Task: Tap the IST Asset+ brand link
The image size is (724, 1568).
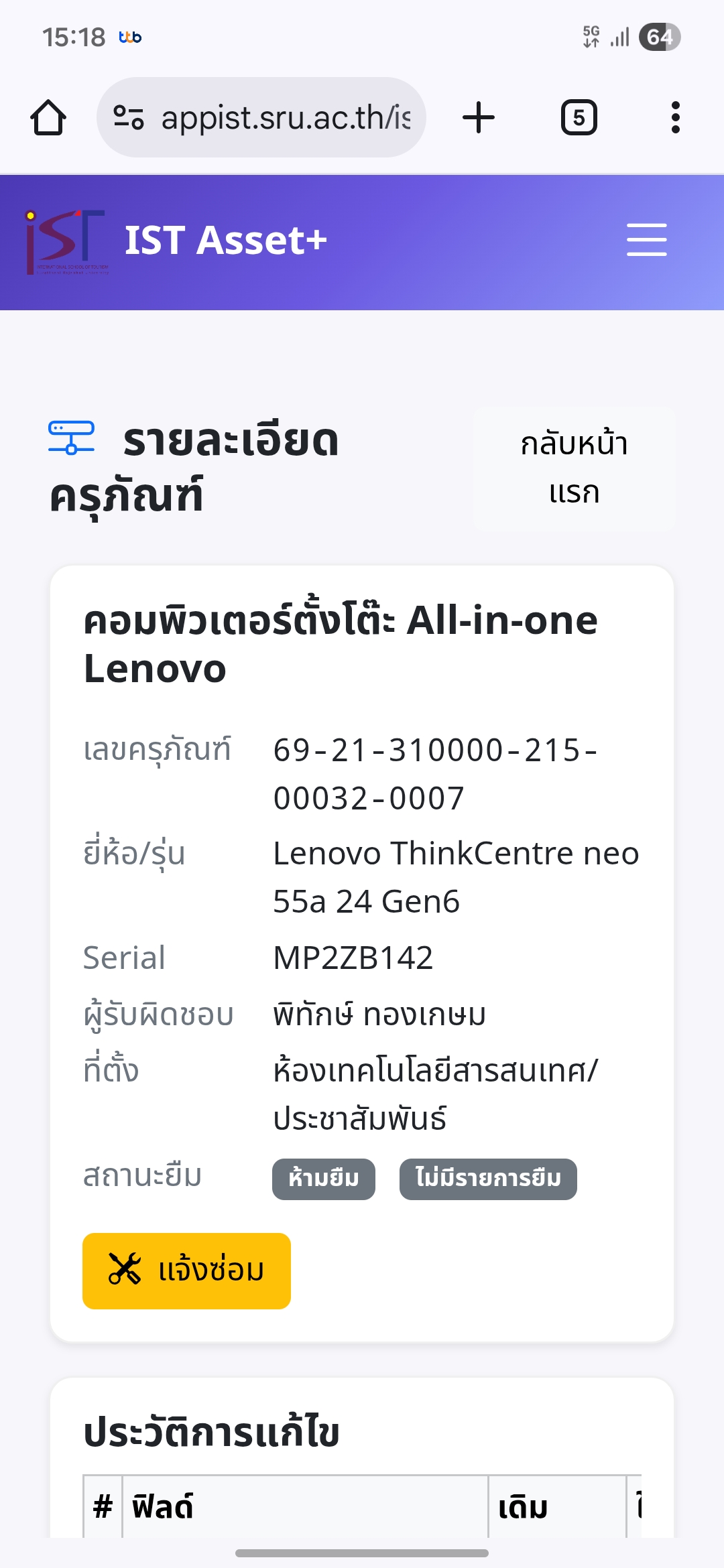Action: 225,240
